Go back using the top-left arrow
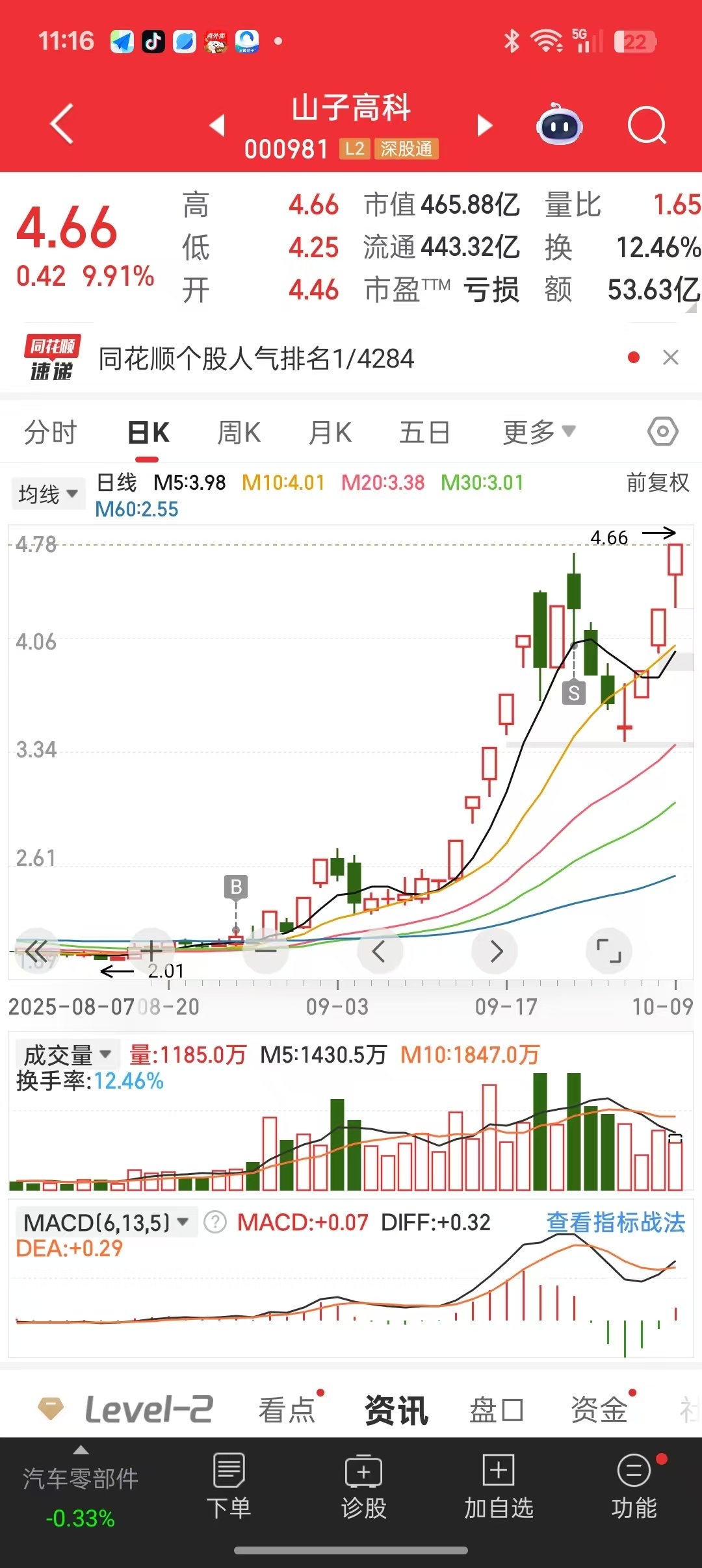Screen dimensions: 702x1568 pyautogui.click(x=62, y=123)
